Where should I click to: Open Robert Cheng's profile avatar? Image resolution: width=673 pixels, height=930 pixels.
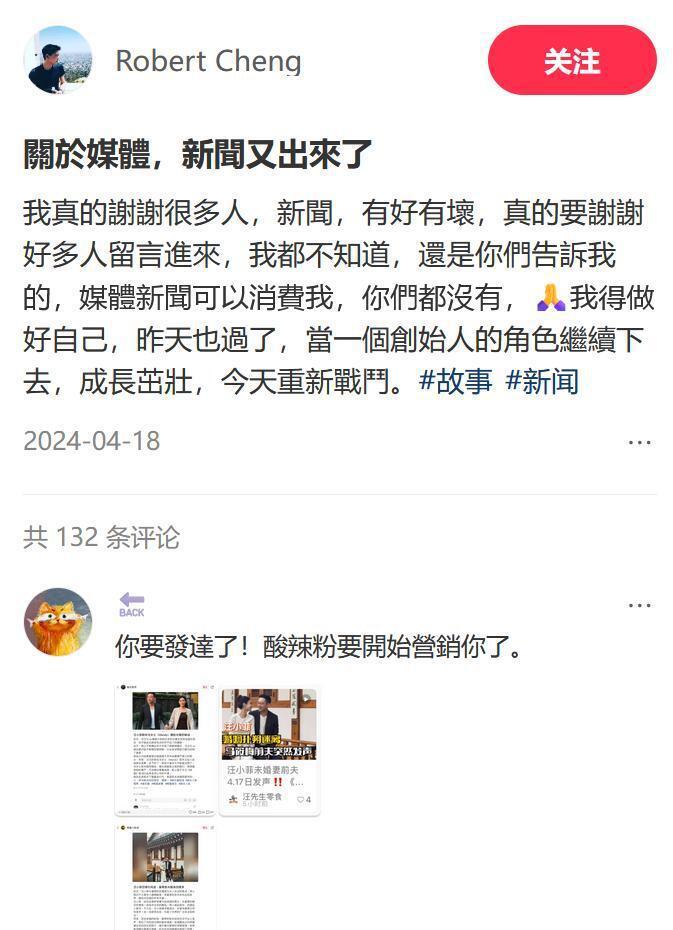coord(58,60)
